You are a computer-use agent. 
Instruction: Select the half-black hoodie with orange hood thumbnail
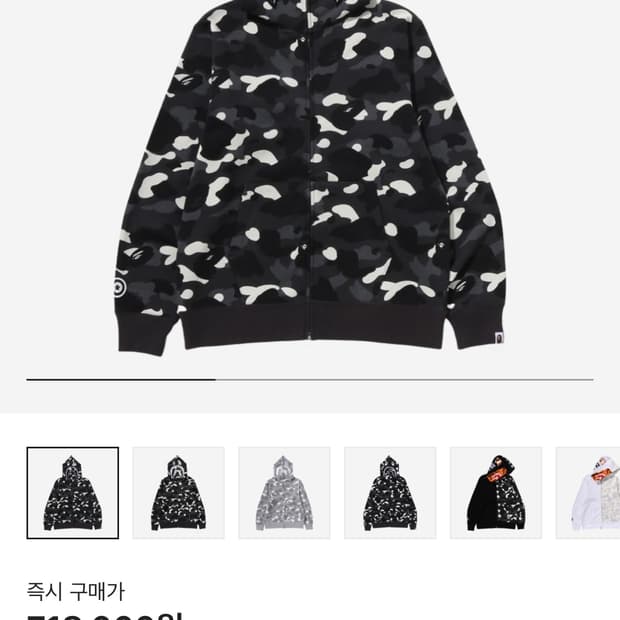point(496,493)
